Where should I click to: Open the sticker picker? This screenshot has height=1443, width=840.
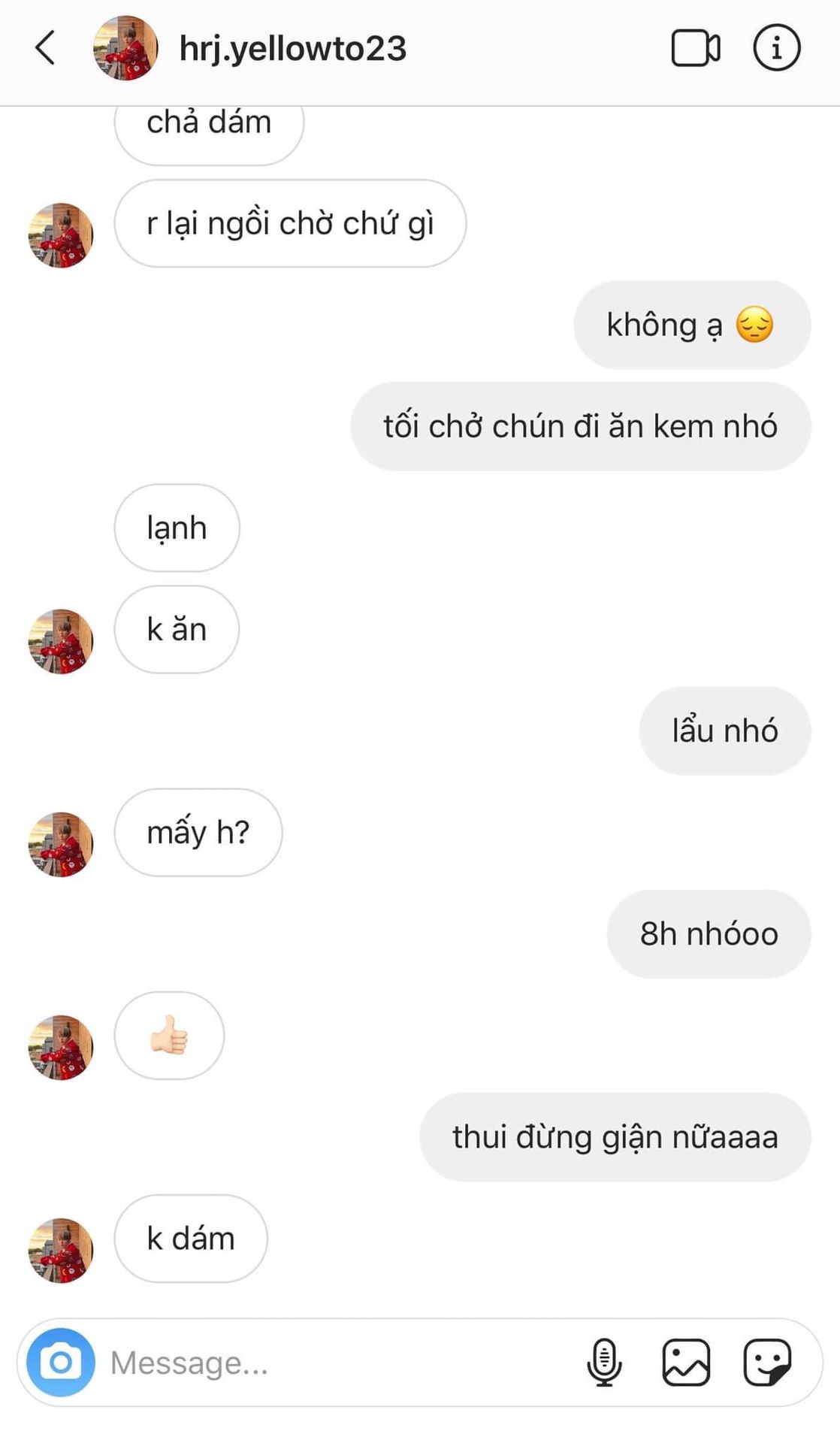click(x=767, y=1362)
